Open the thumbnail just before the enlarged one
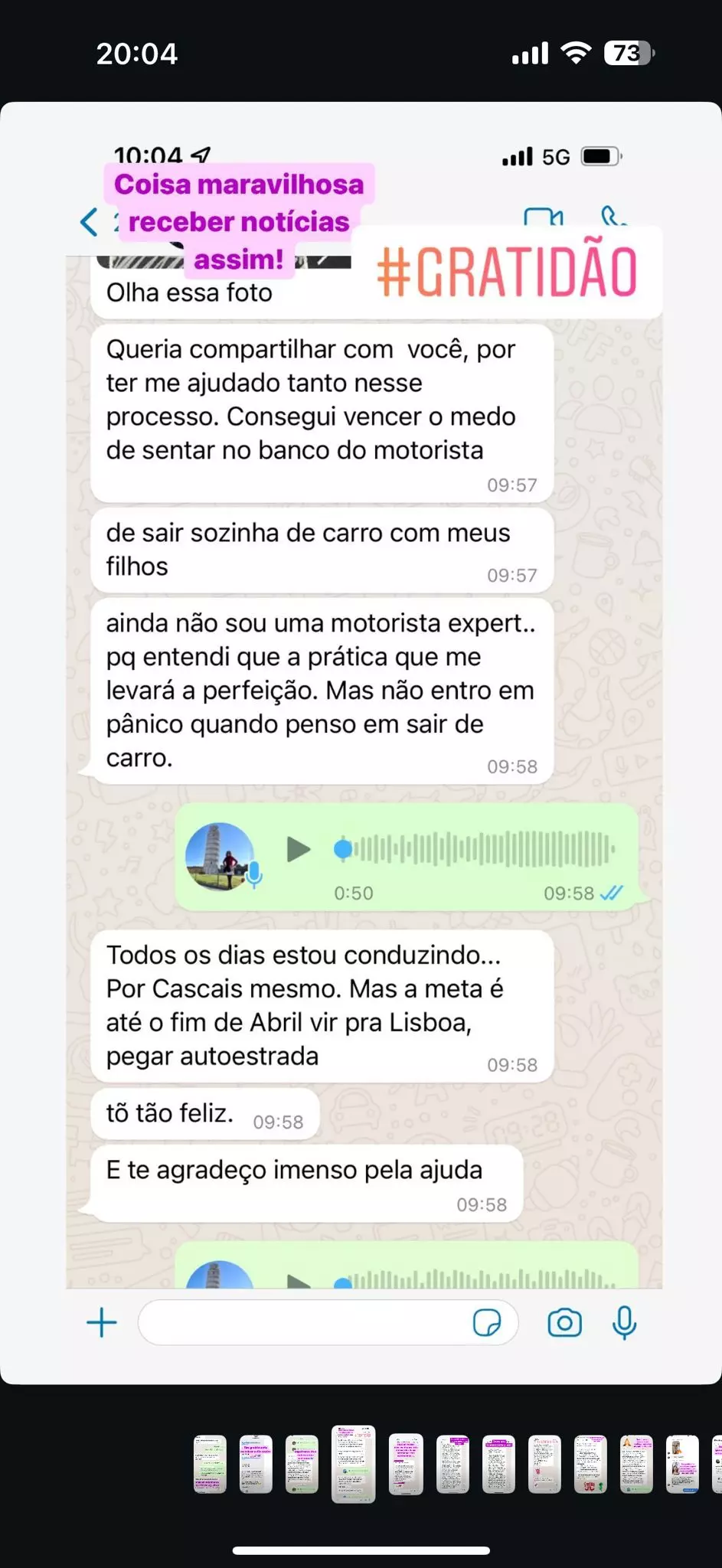The height and width of the screenshot is (1568, 722). click(x=302, y=1464)
